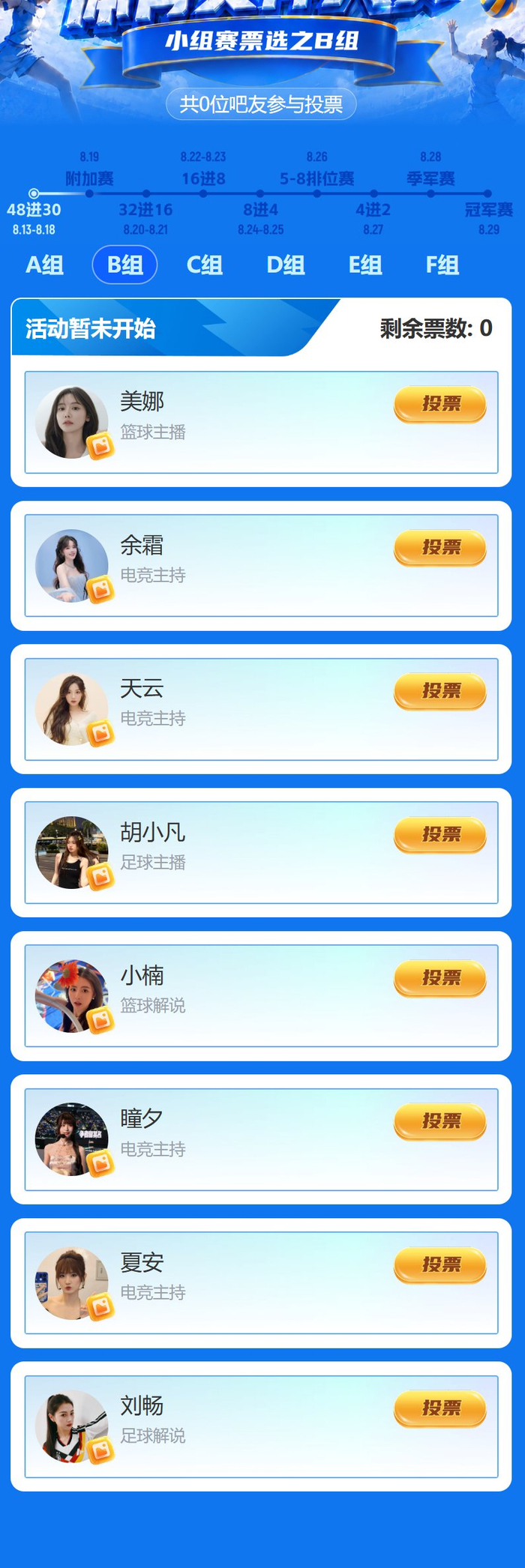Image resolution: width=525 pixels, height=1568 pixels.
Task: Vote for 美娜 with the 投票 button
Action: click(x=440, y=405)
